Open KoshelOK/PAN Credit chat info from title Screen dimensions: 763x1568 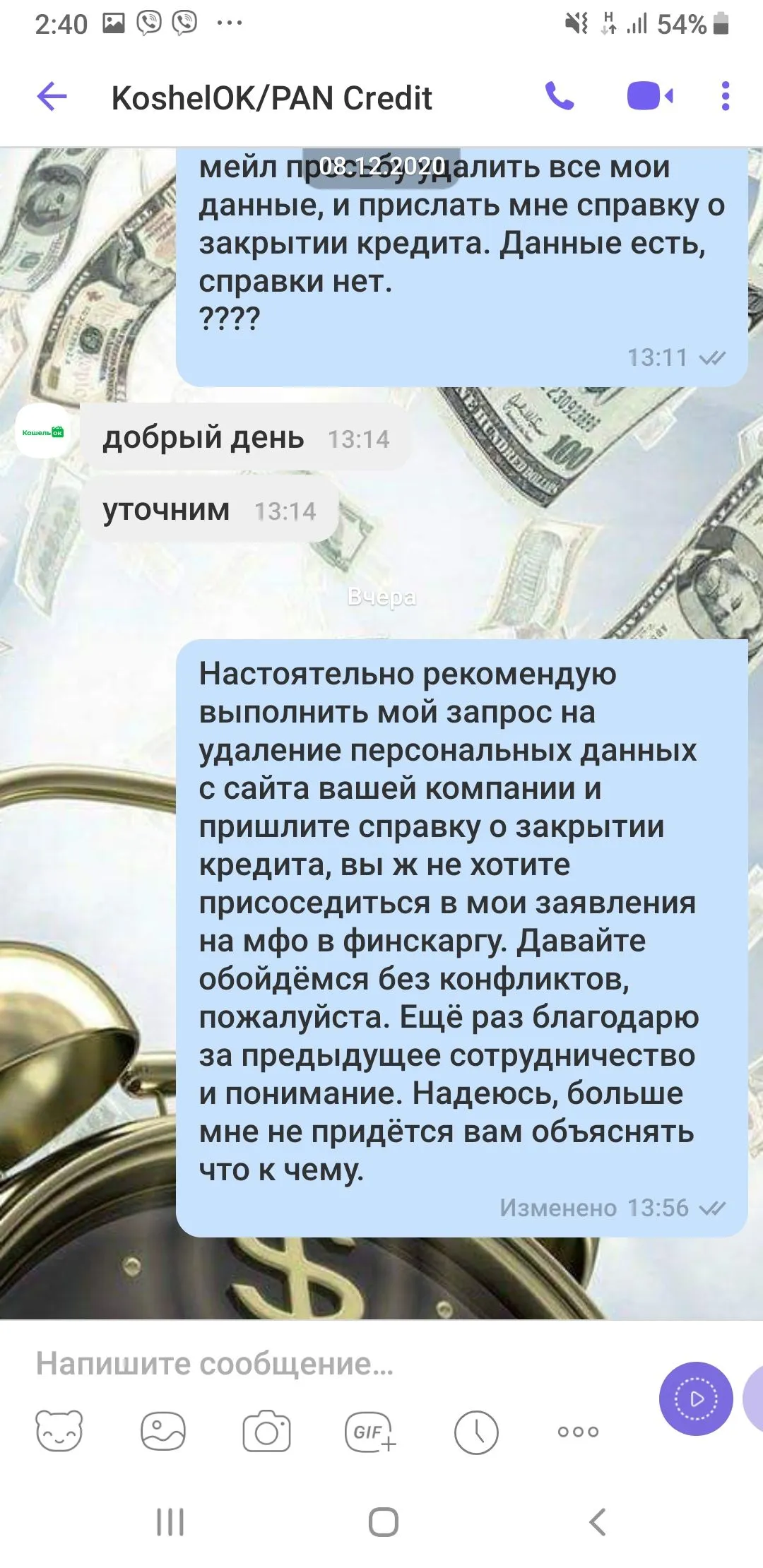point(271,98)
